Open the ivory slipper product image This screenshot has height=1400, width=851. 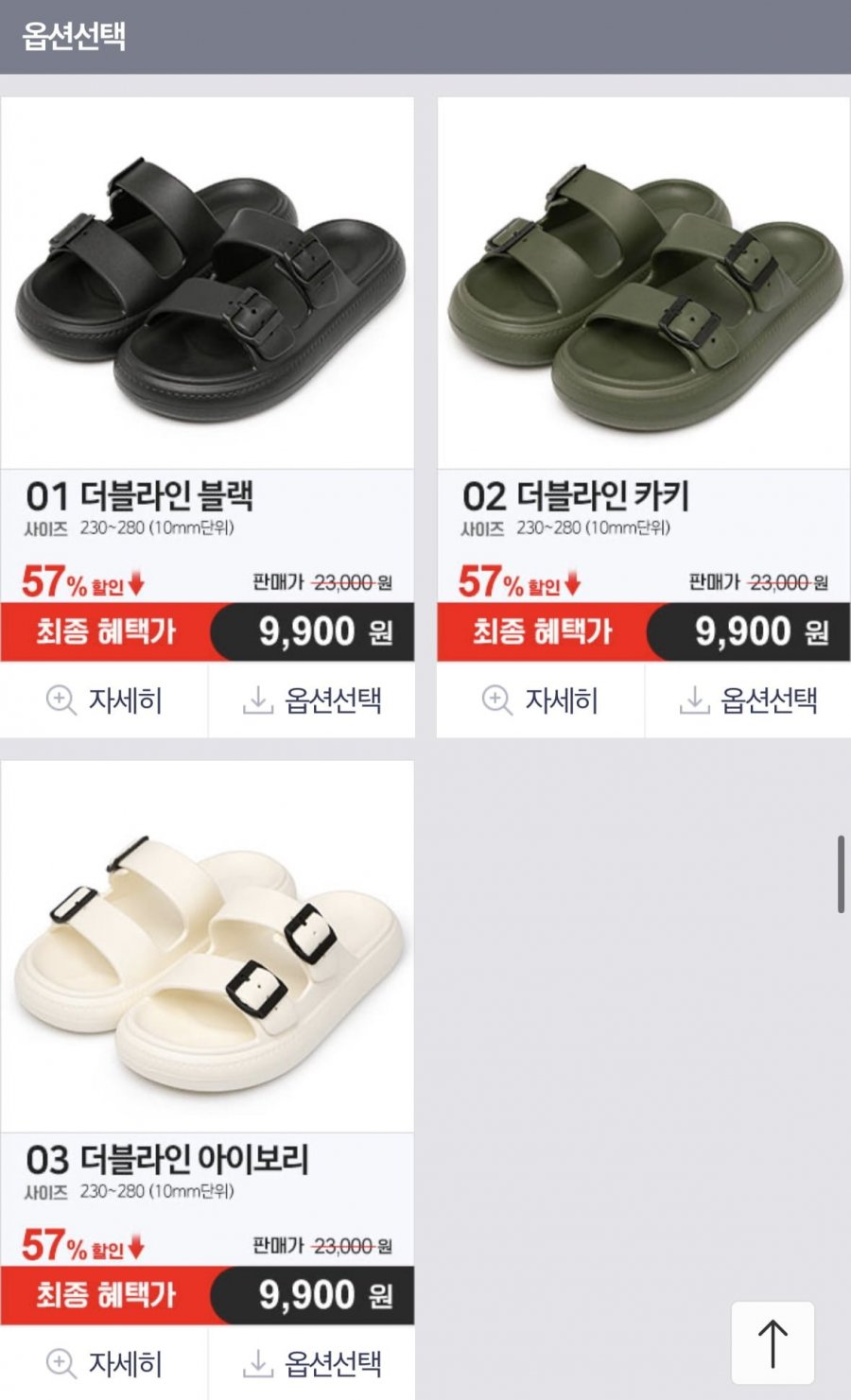pyautogui.click(x=207, y=947)
